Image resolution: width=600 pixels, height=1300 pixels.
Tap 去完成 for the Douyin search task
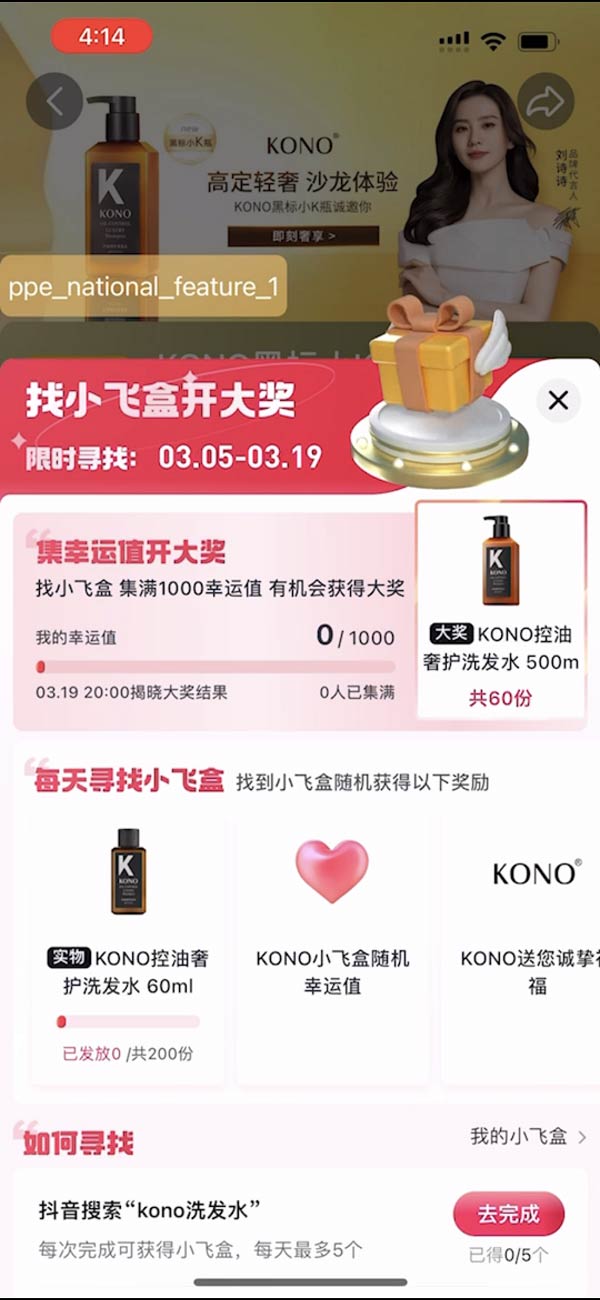coord(508,1214)
